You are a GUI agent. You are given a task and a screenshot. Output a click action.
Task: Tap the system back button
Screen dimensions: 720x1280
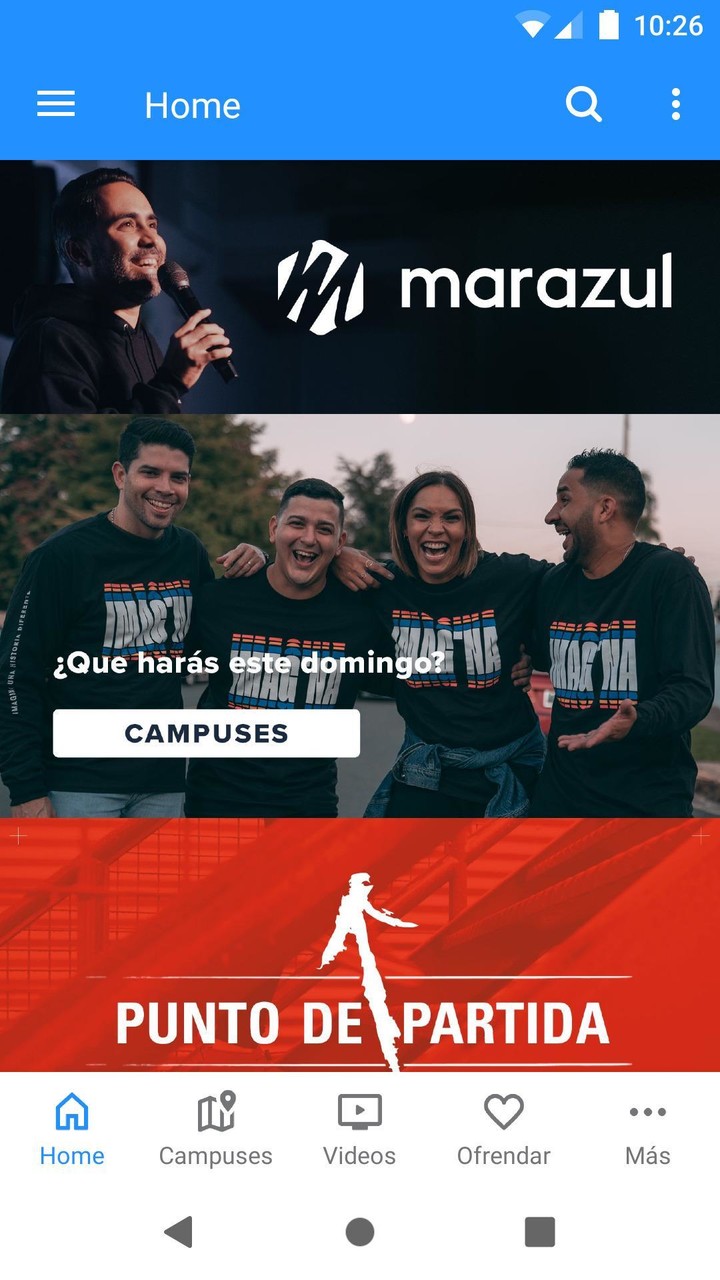click(179, 1232)
